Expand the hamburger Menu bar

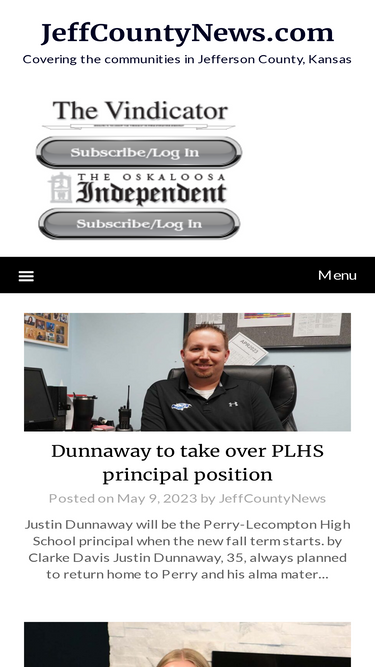tap(188, 275)
